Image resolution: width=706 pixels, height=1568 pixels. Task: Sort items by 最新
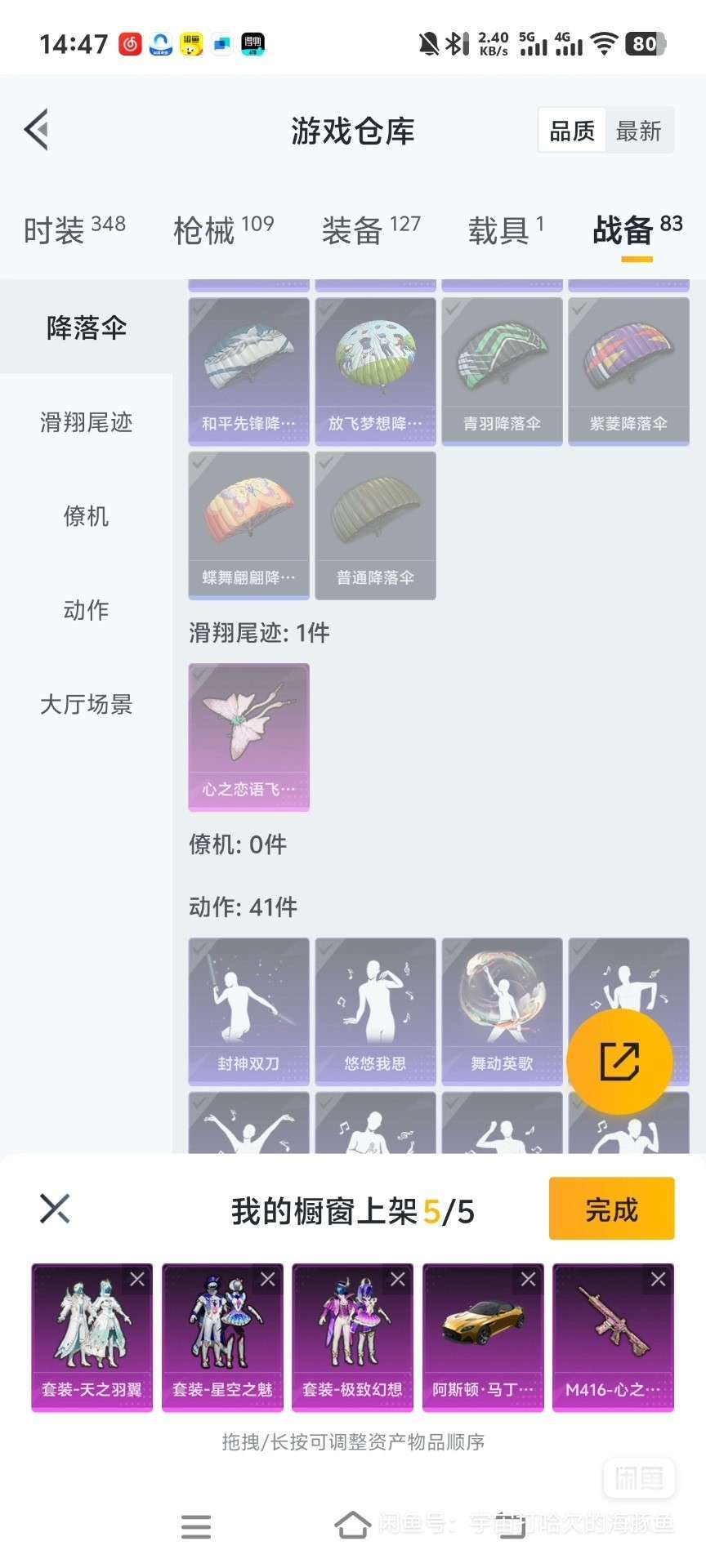(639, 131)
